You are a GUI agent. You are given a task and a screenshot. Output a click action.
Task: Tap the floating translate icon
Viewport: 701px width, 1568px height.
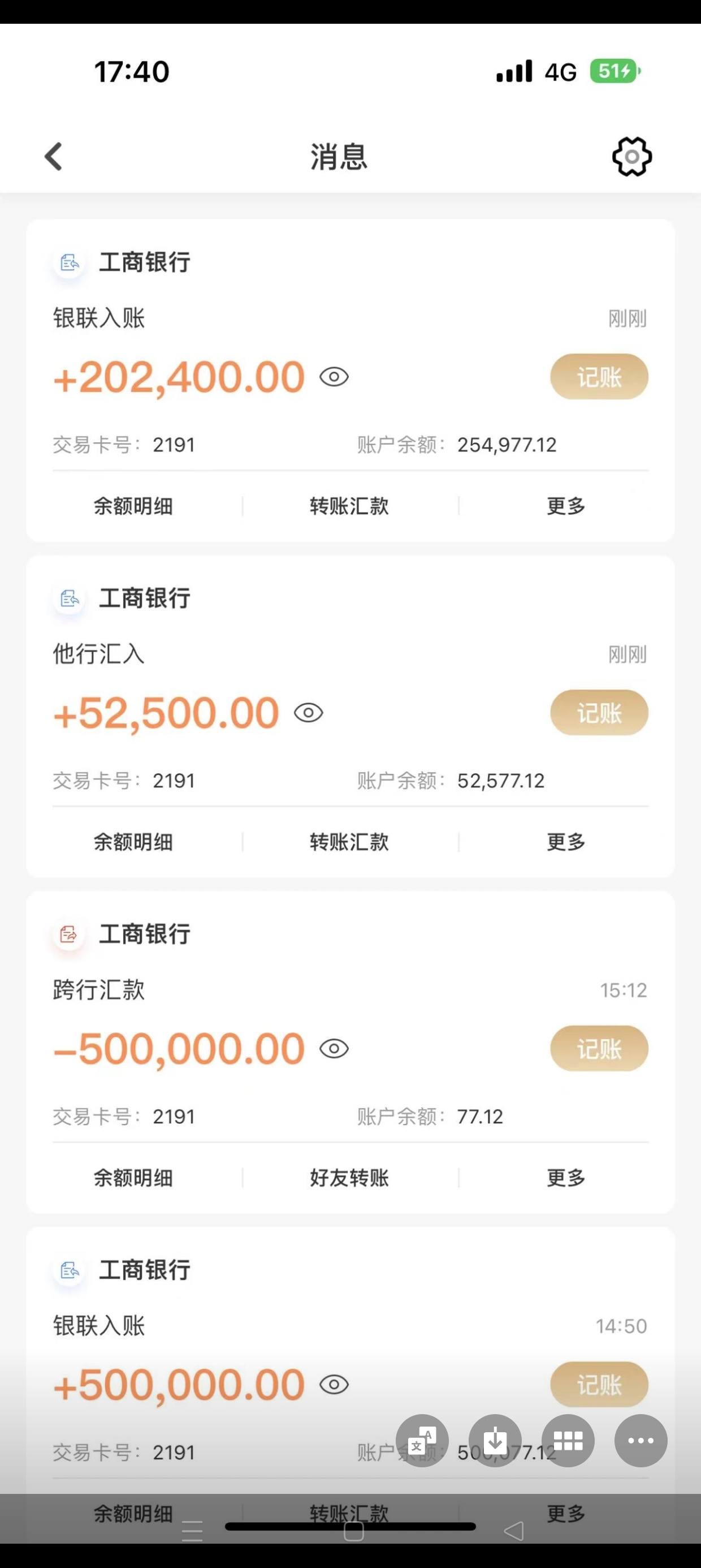click(422, 1441)
